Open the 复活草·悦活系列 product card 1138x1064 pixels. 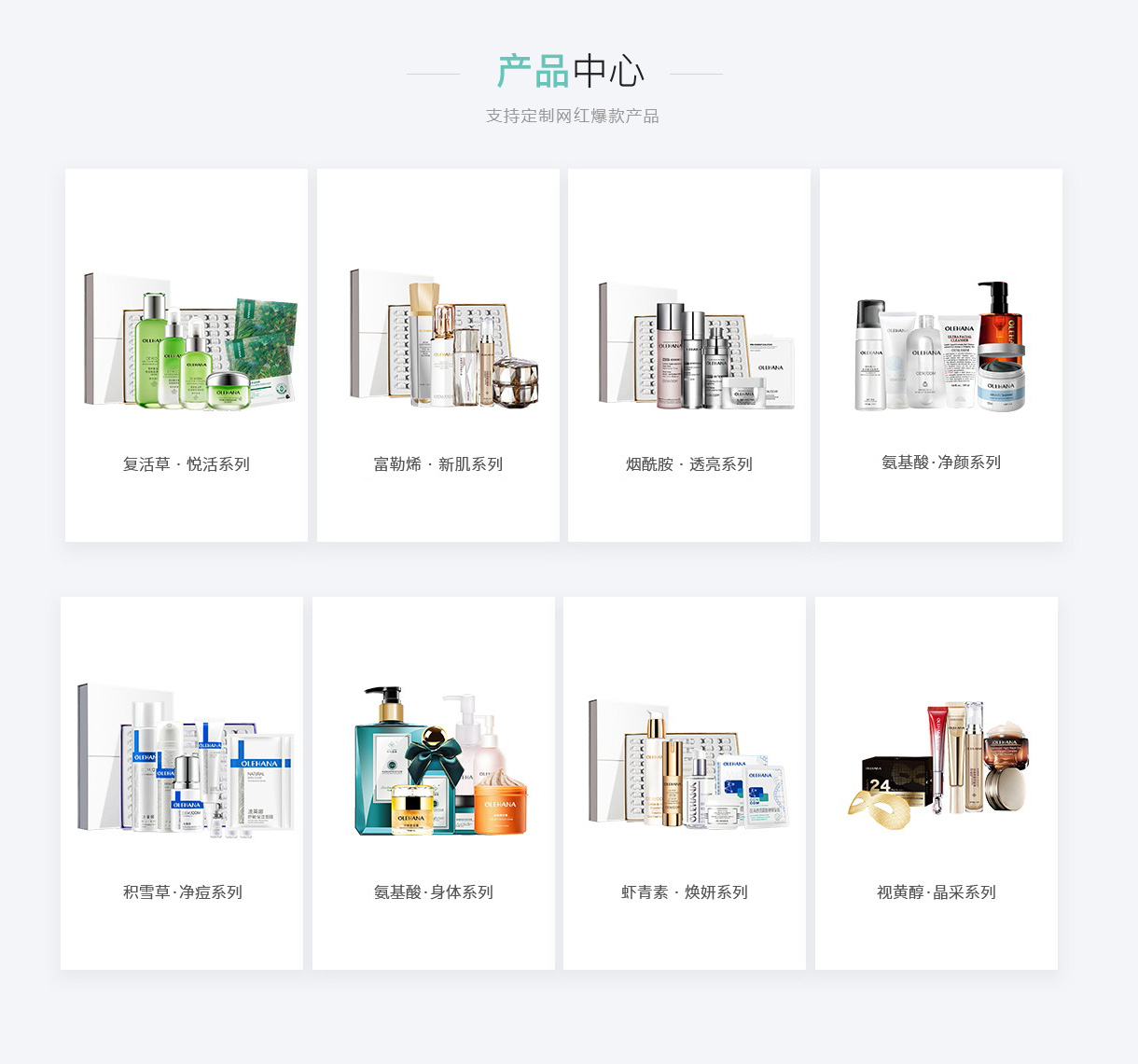187,355
